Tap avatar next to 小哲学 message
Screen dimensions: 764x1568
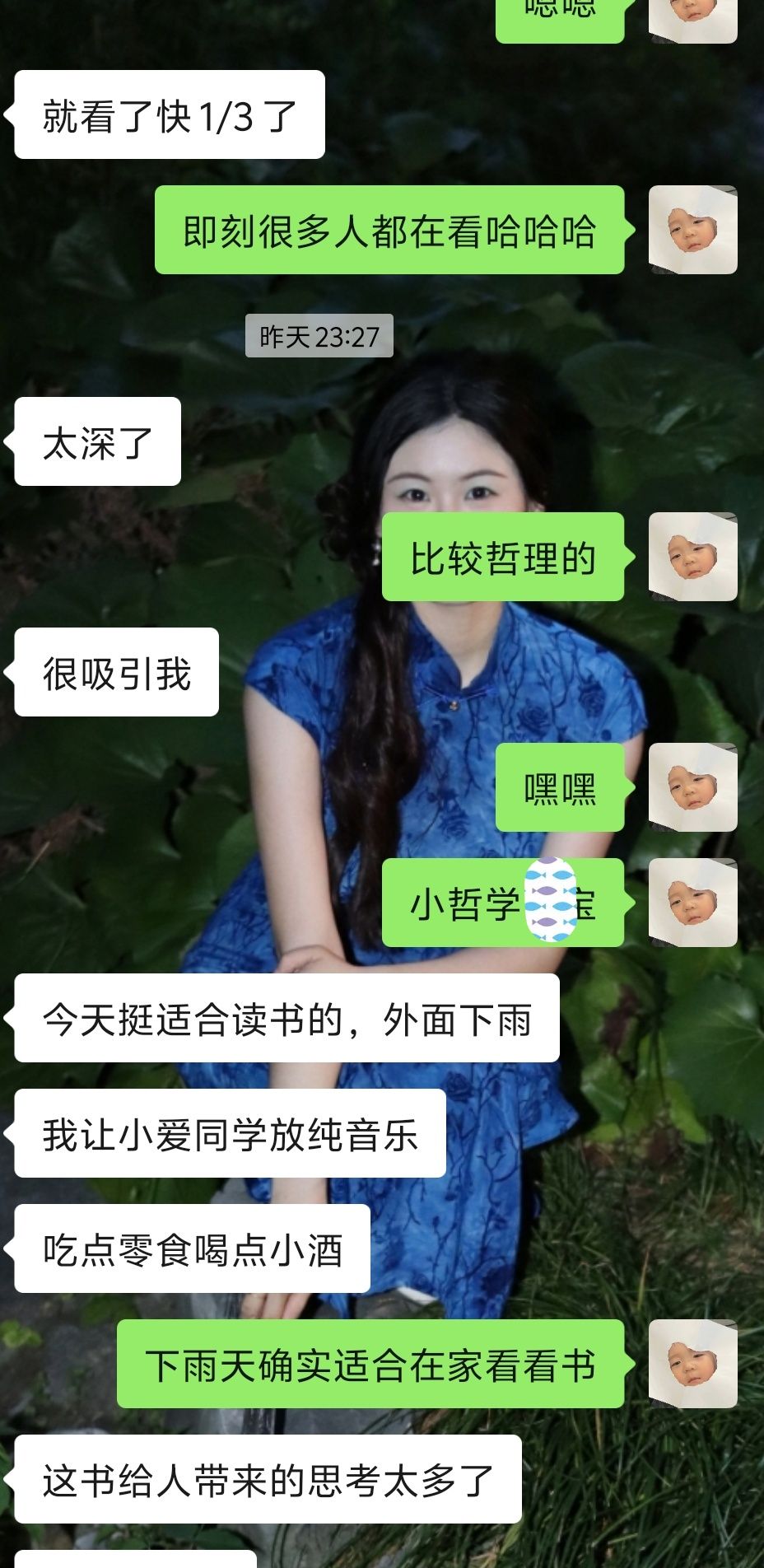(692, 903)
